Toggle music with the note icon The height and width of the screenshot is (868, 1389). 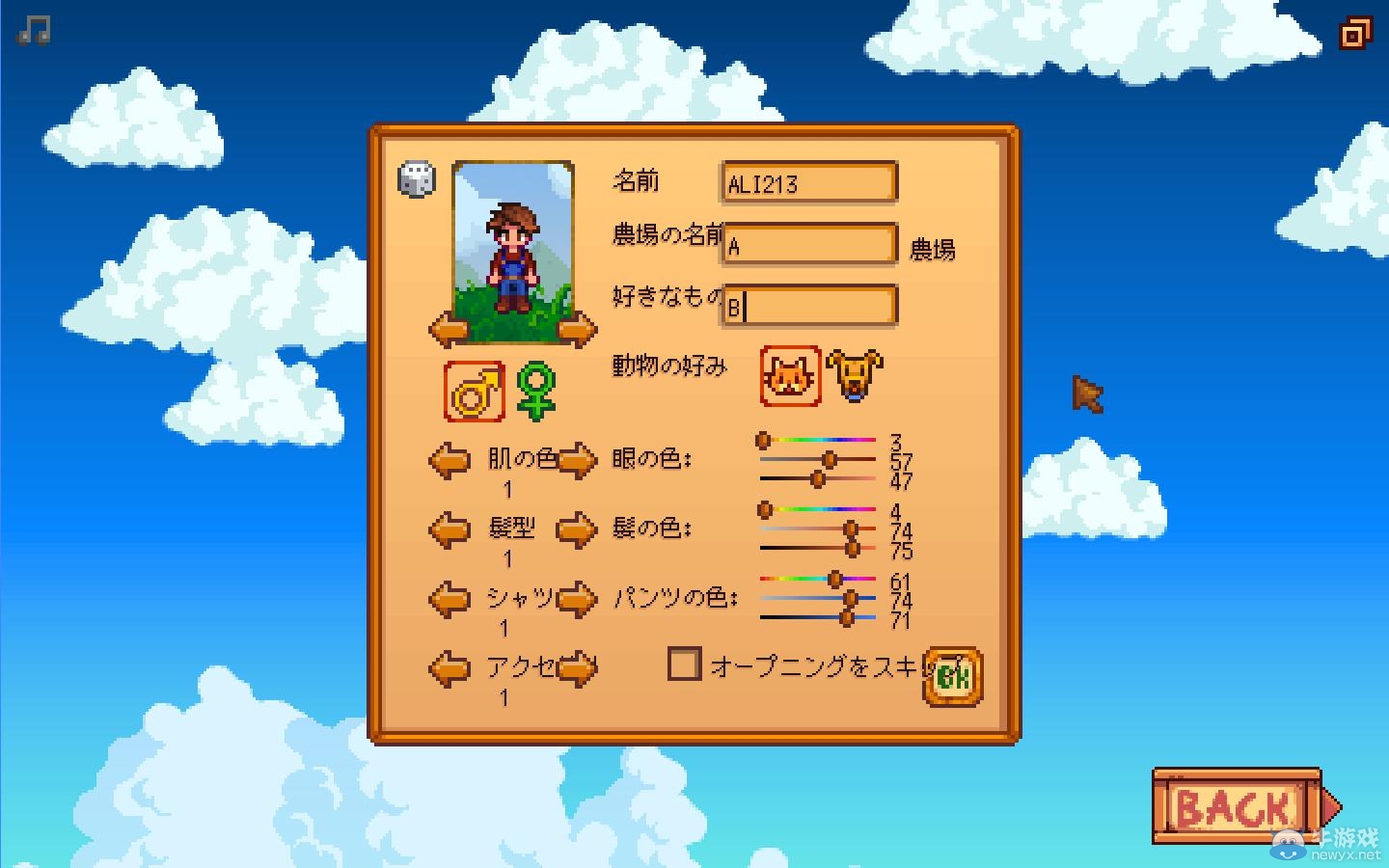click(34, 30)
